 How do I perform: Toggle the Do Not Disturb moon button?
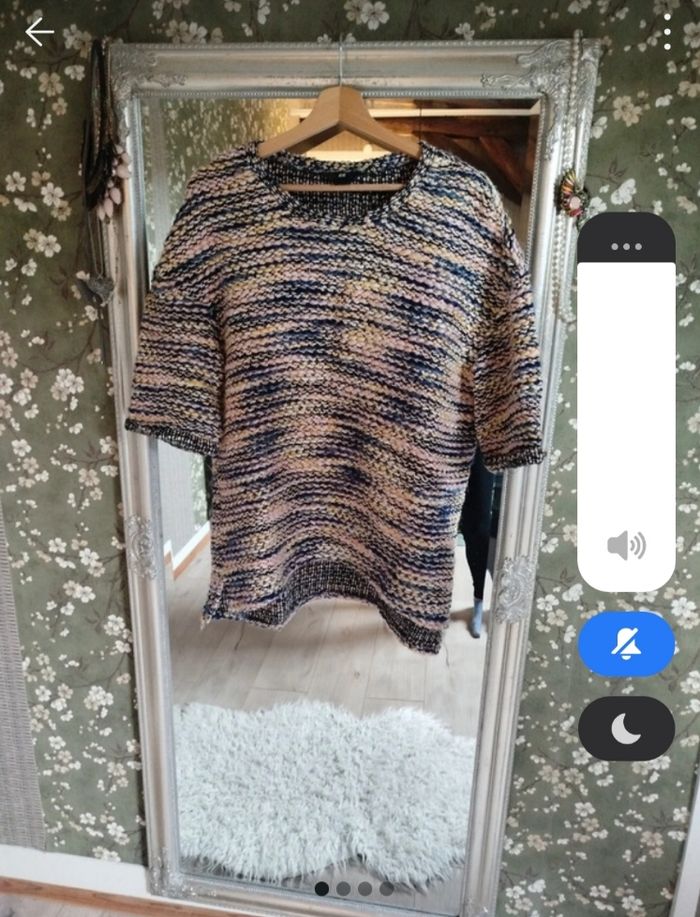(626, 728)
